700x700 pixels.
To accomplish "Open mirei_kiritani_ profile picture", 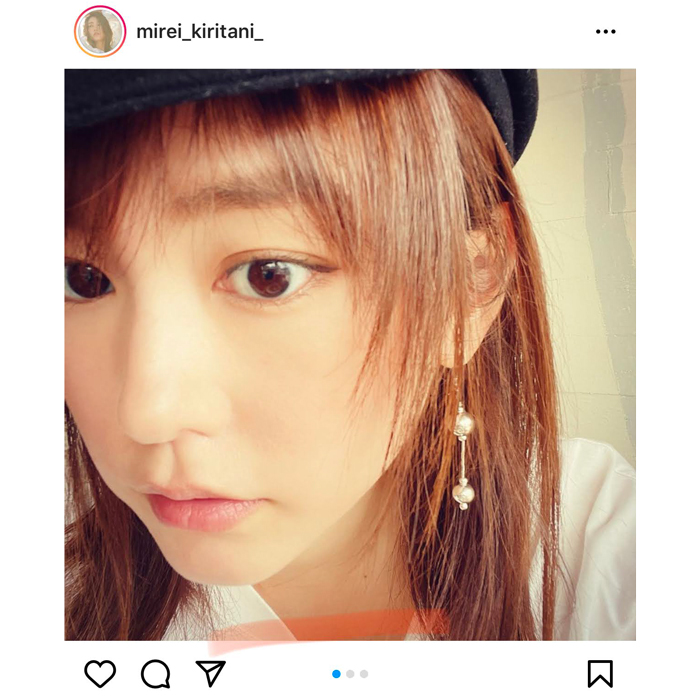I will (x=100, y=31).
